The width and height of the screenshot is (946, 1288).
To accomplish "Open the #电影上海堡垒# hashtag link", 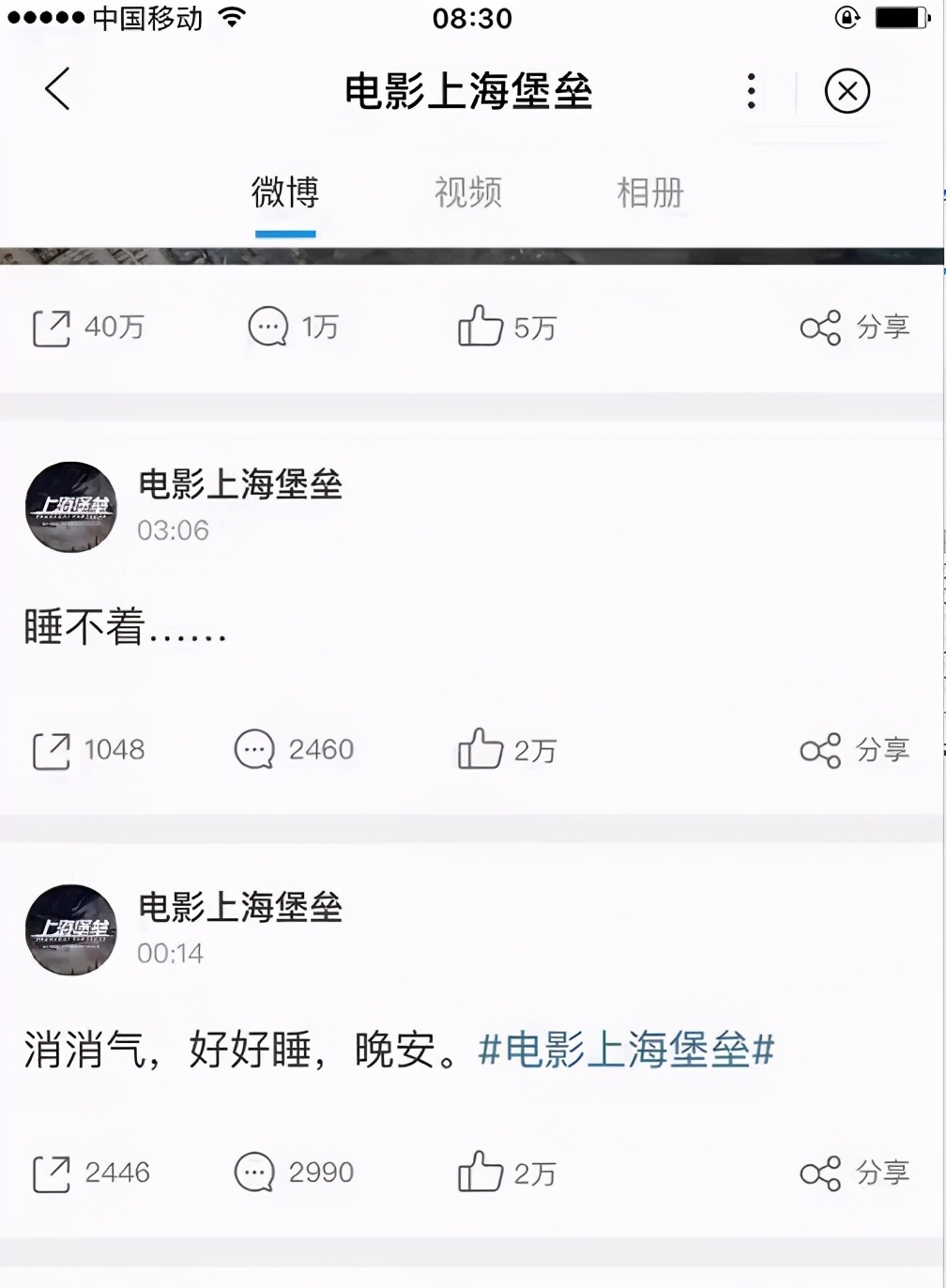I will point(628,1053).
